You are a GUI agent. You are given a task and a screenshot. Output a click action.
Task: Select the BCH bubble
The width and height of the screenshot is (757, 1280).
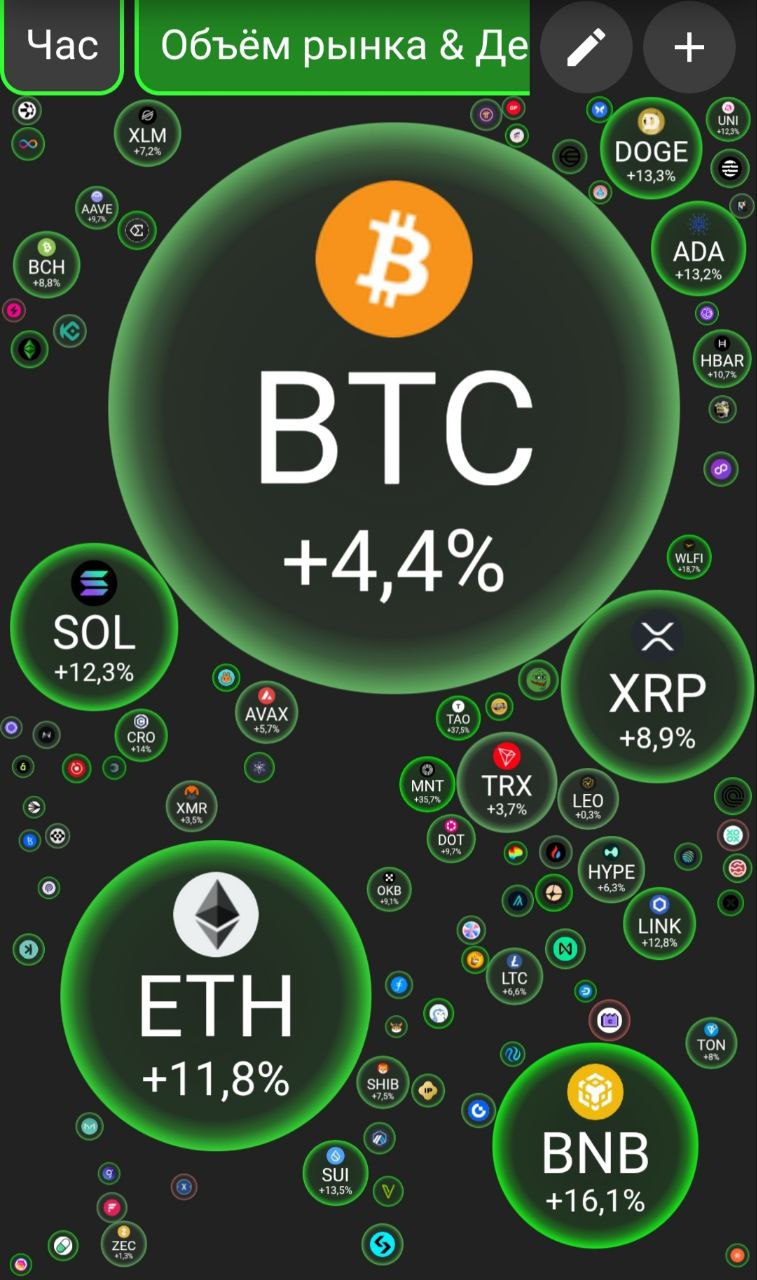[46, 265]
